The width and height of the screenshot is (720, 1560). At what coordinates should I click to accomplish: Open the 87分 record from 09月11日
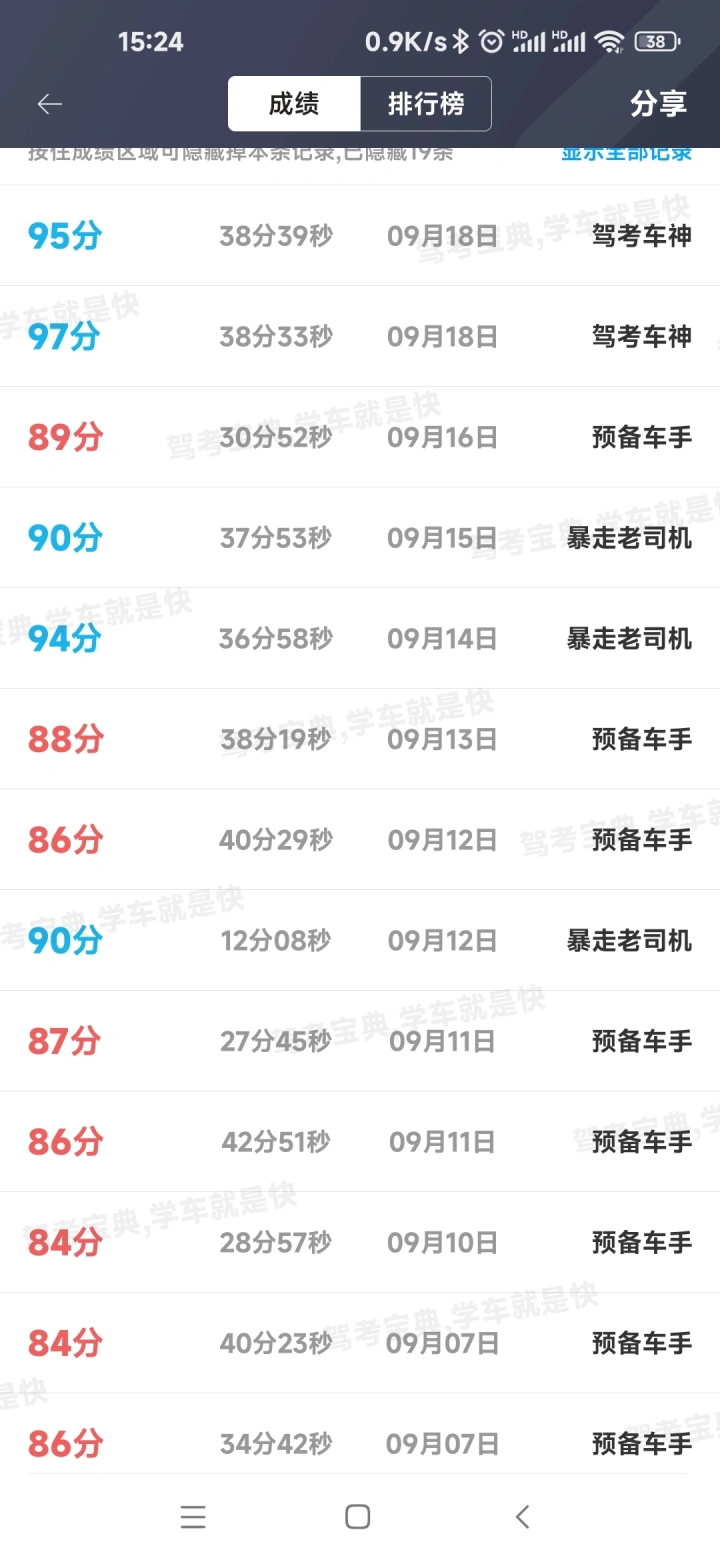(x=360, y=1041)
